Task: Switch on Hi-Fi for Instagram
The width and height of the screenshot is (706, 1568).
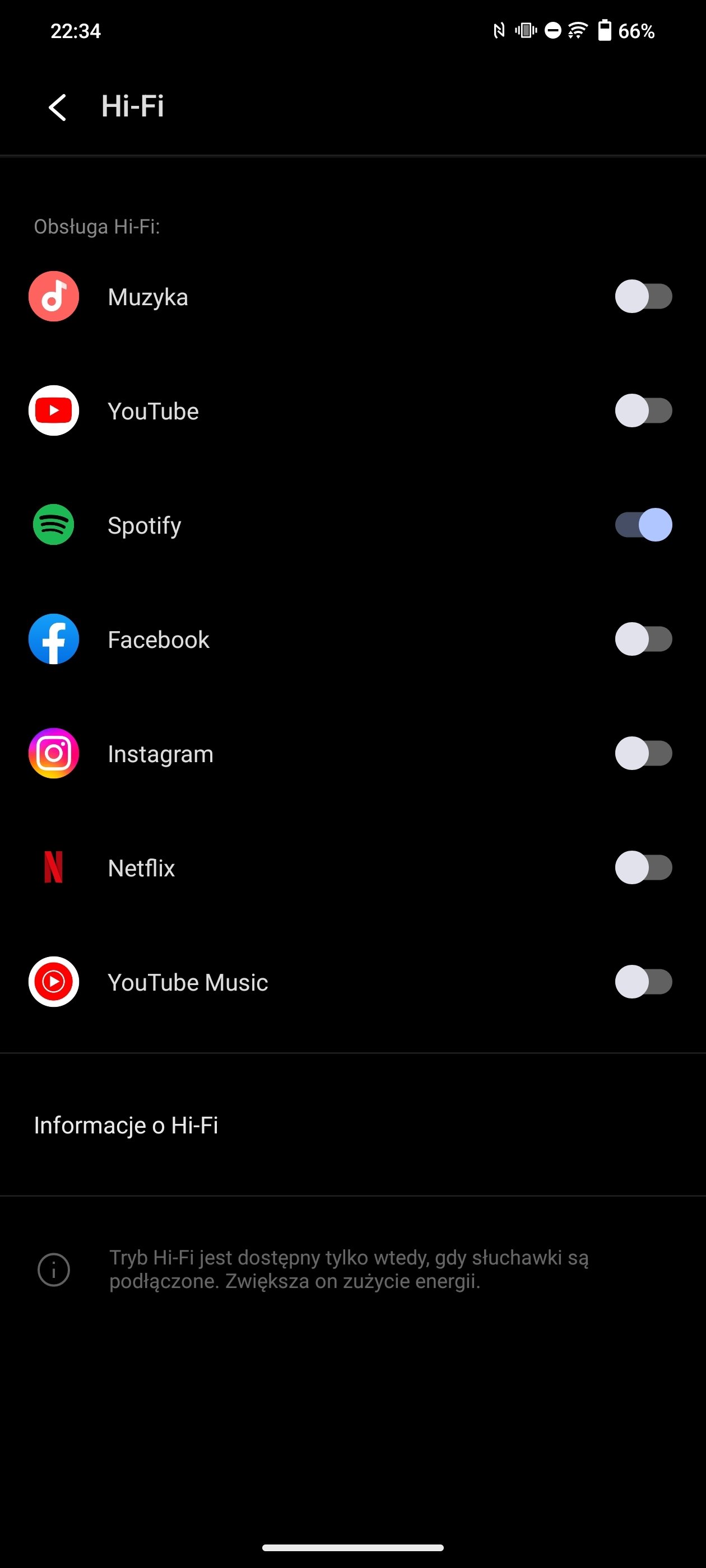Action: pyautogui.click(x=643, y=753)
